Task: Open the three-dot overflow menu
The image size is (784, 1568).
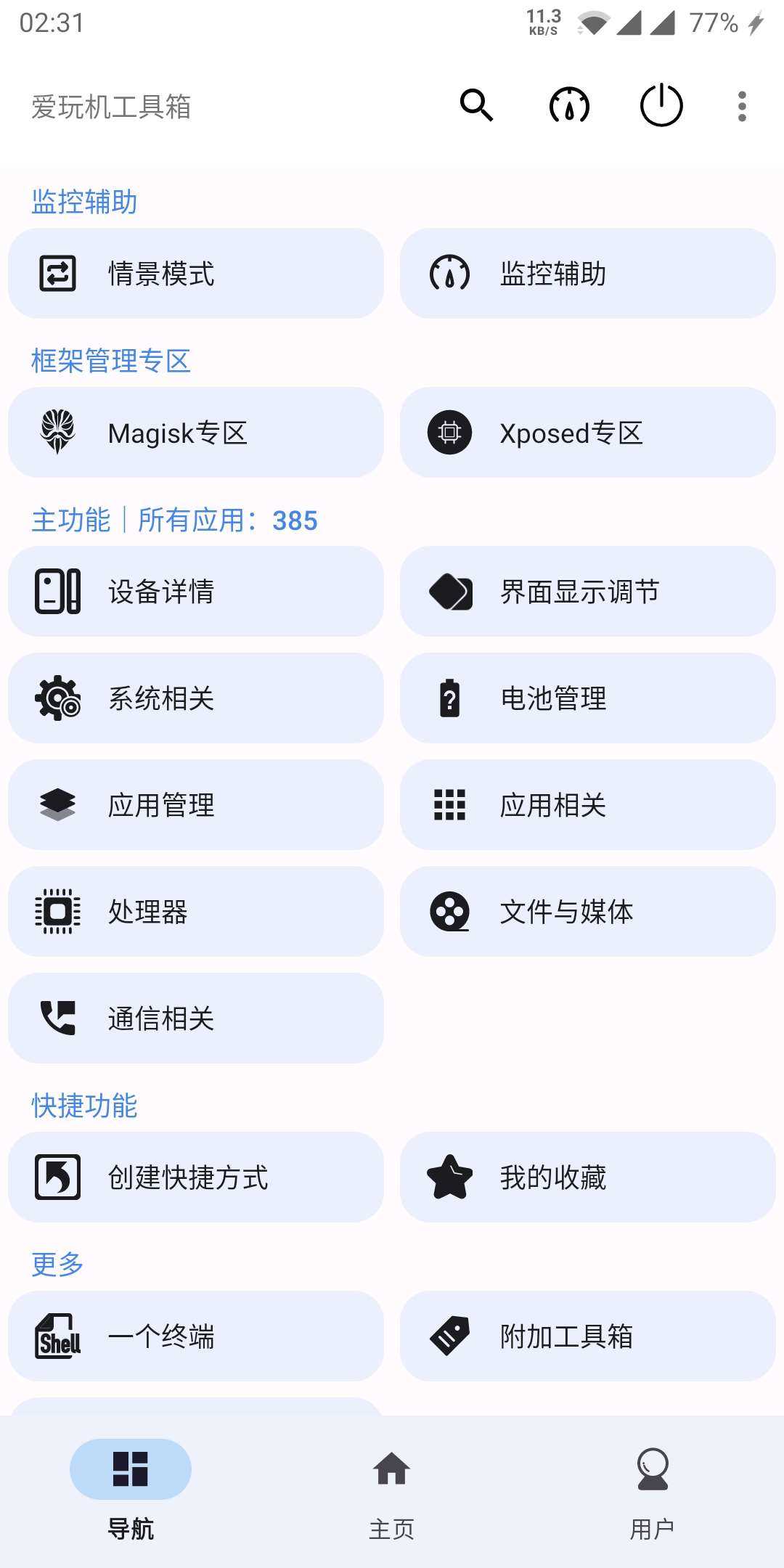Action: click(x=741, y=105)
